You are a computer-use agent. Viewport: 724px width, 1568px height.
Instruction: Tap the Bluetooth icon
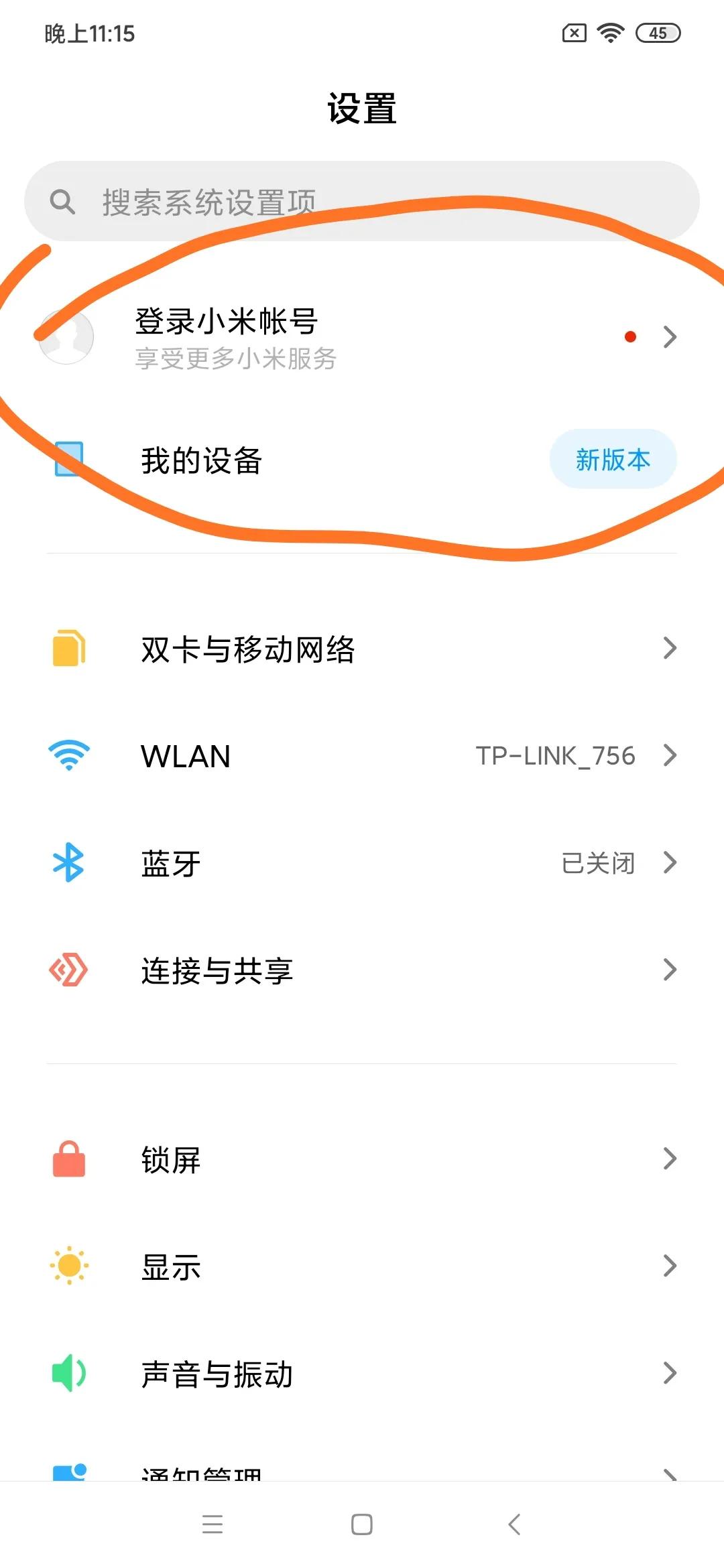click(67, 863)
